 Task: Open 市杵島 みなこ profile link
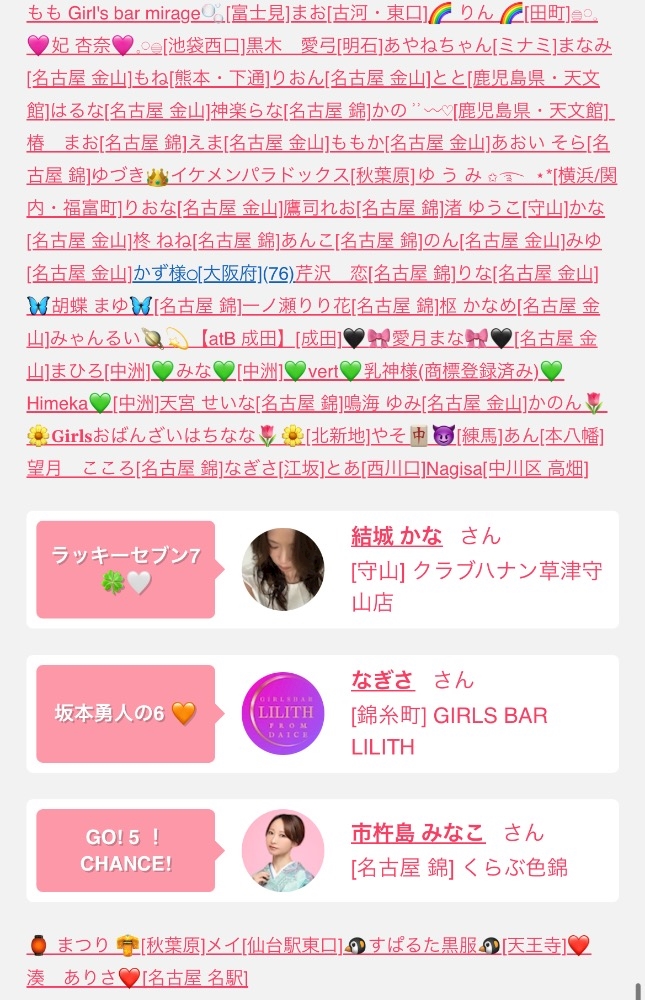pyautogui.click(x=418, y=832)
